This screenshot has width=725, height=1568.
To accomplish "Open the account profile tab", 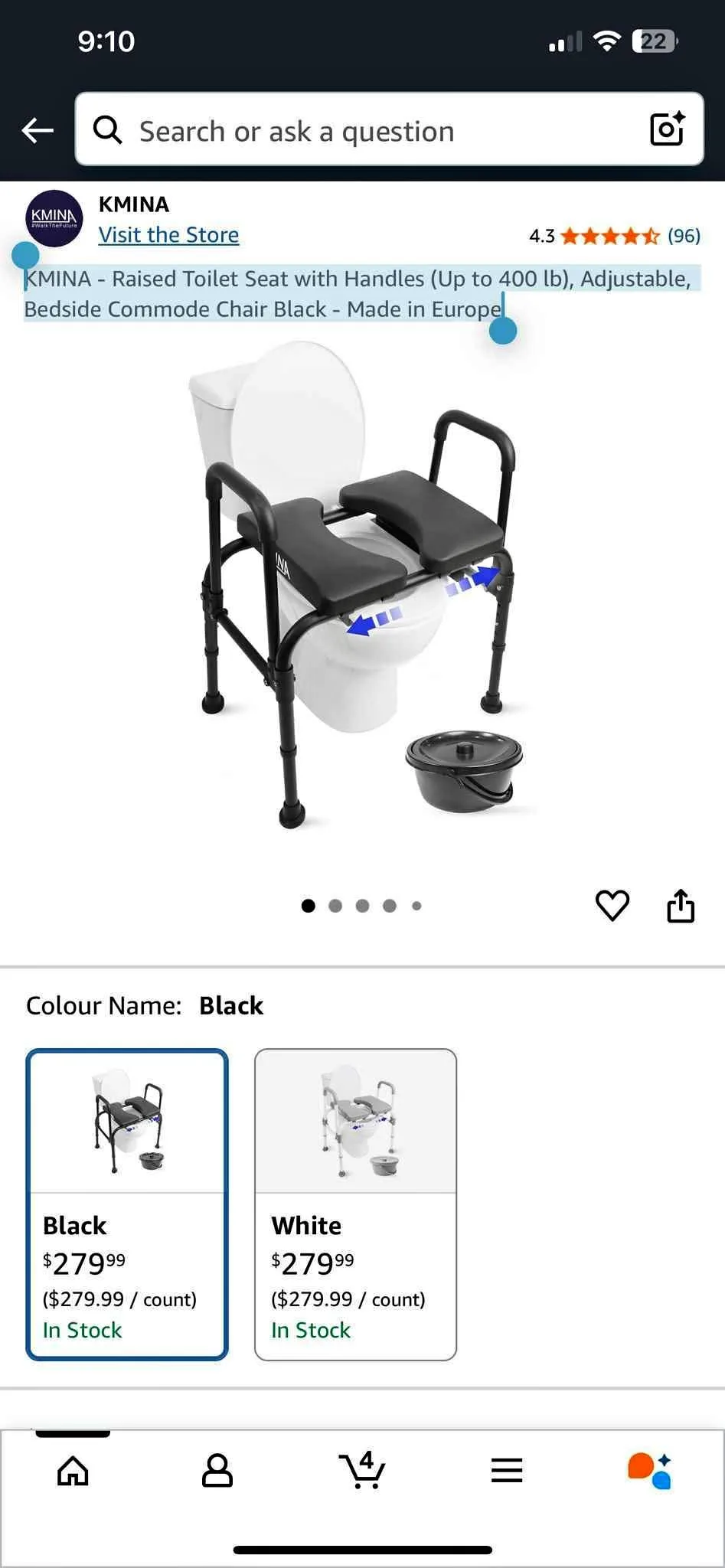I will [217, 1470].
